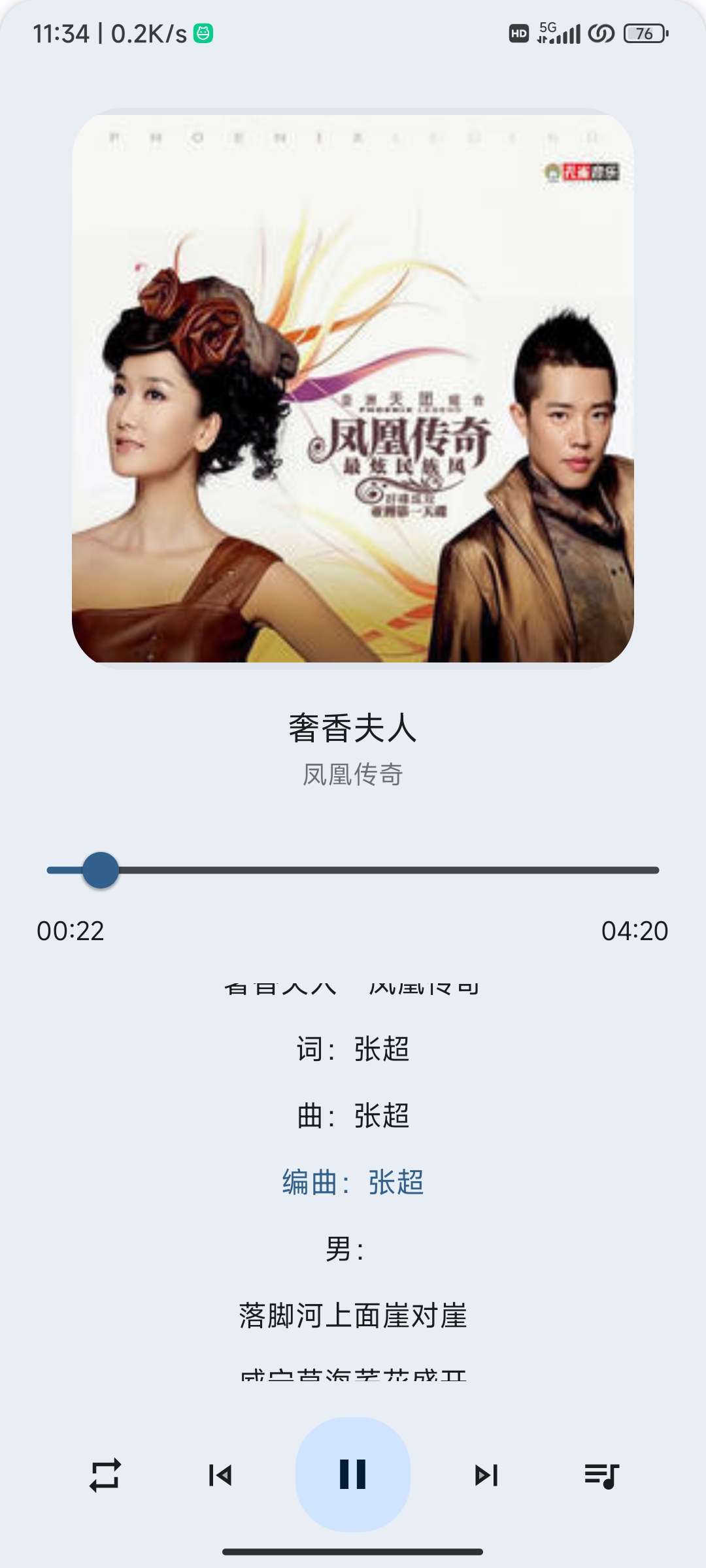Open the playlist queue
This screenshot has width=706, height=1568.
601,1475
